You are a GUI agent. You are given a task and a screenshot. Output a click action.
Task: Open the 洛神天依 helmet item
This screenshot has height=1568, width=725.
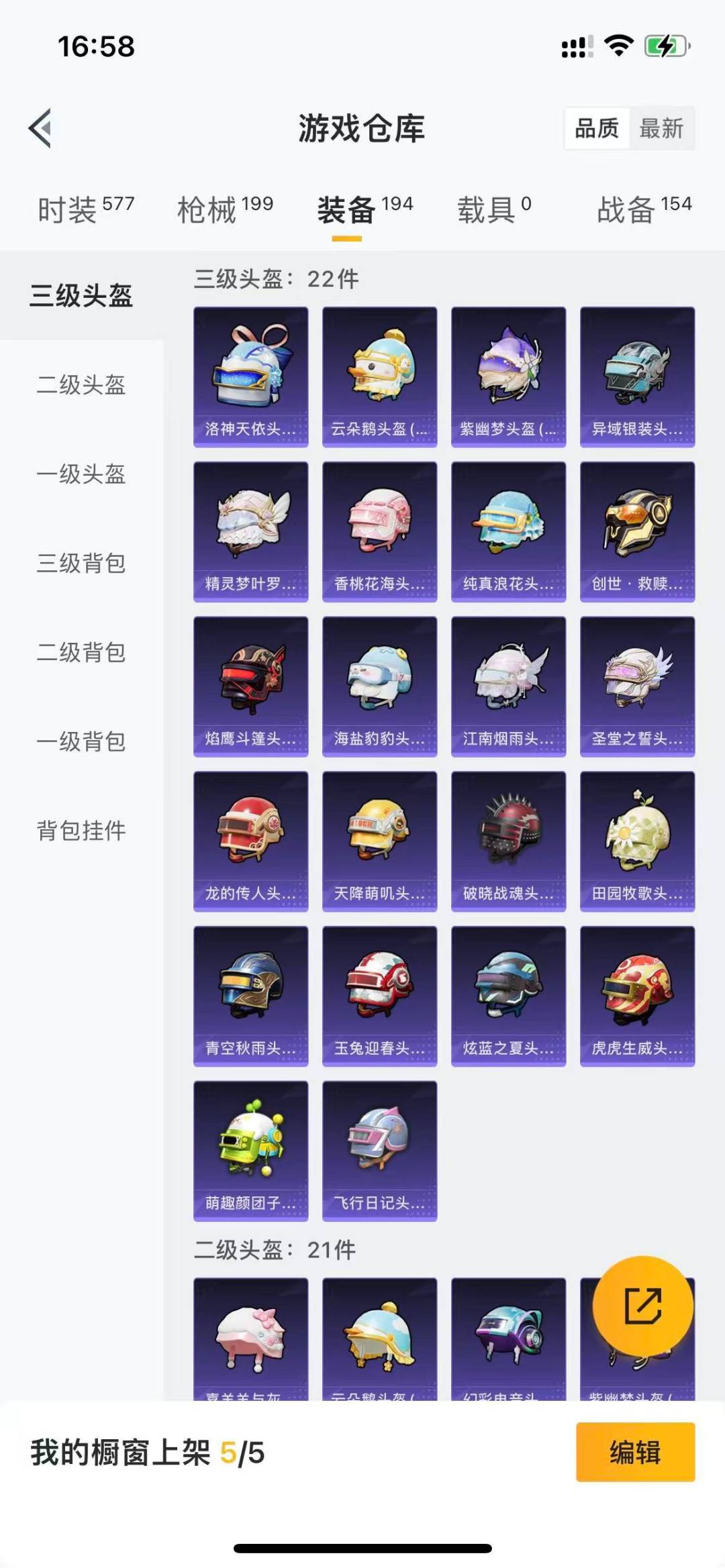251,376
